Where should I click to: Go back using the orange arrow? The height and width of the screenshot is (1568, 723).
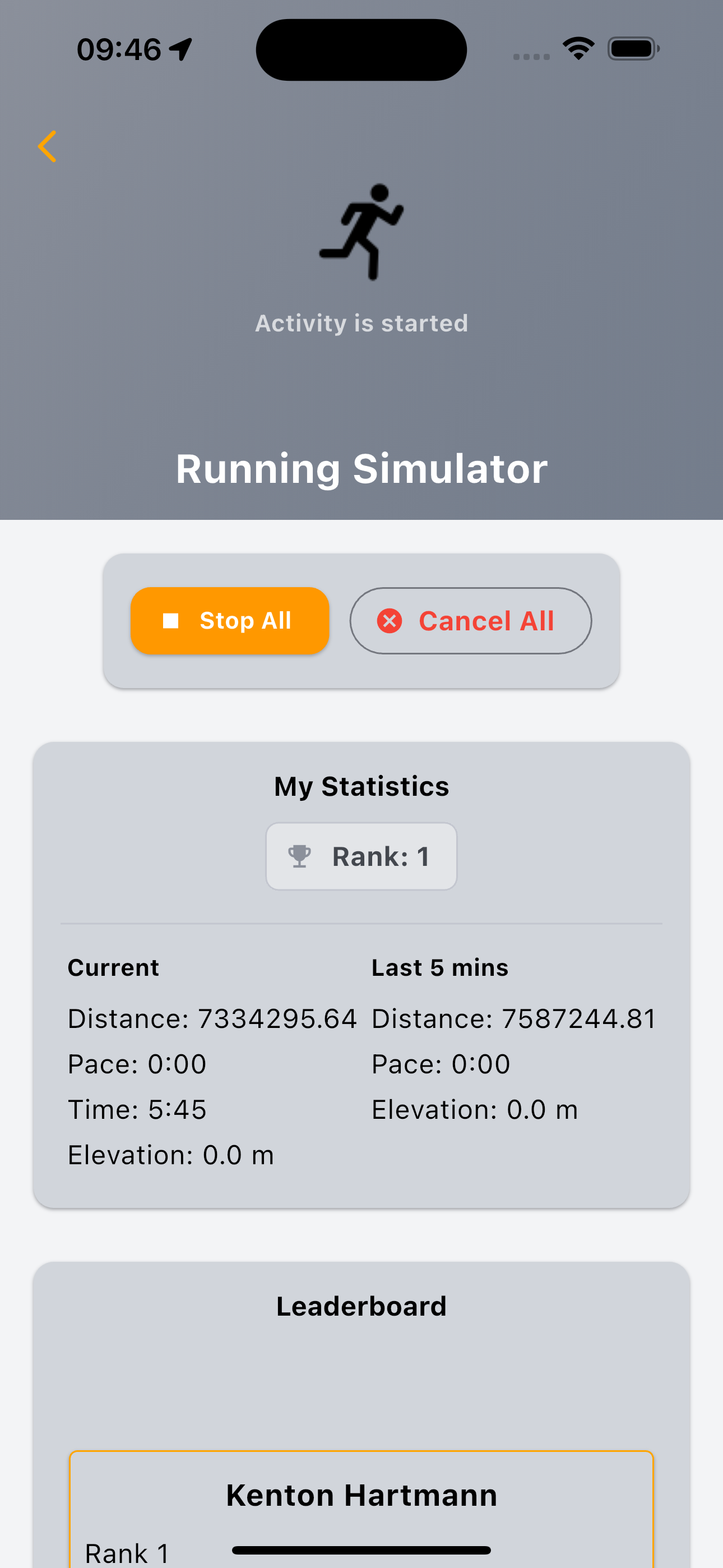point(47,146)
